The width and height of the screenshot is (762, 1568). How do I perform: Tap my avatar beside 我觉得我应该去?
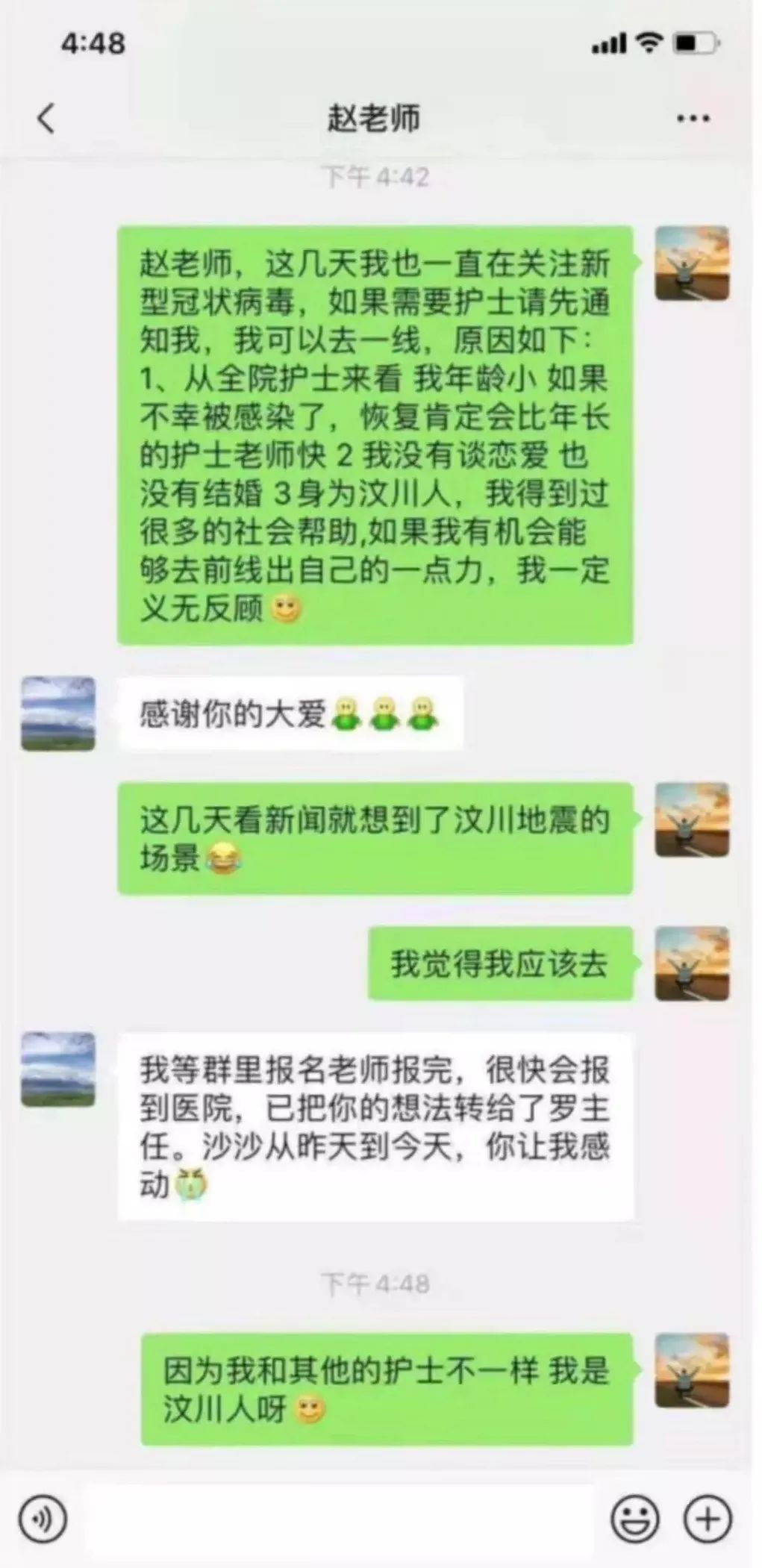click(x=691, y=963)
